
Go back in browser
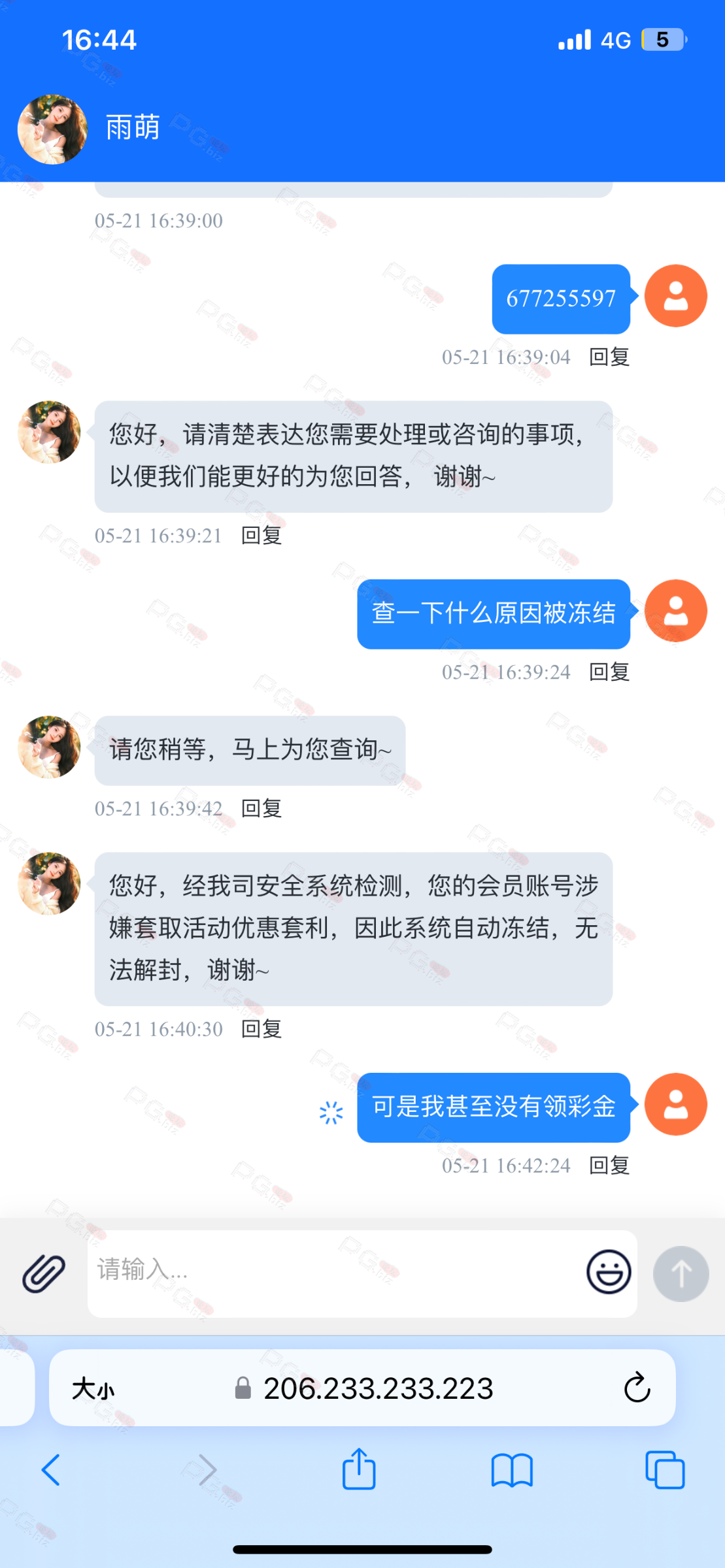coord(51,1470)
